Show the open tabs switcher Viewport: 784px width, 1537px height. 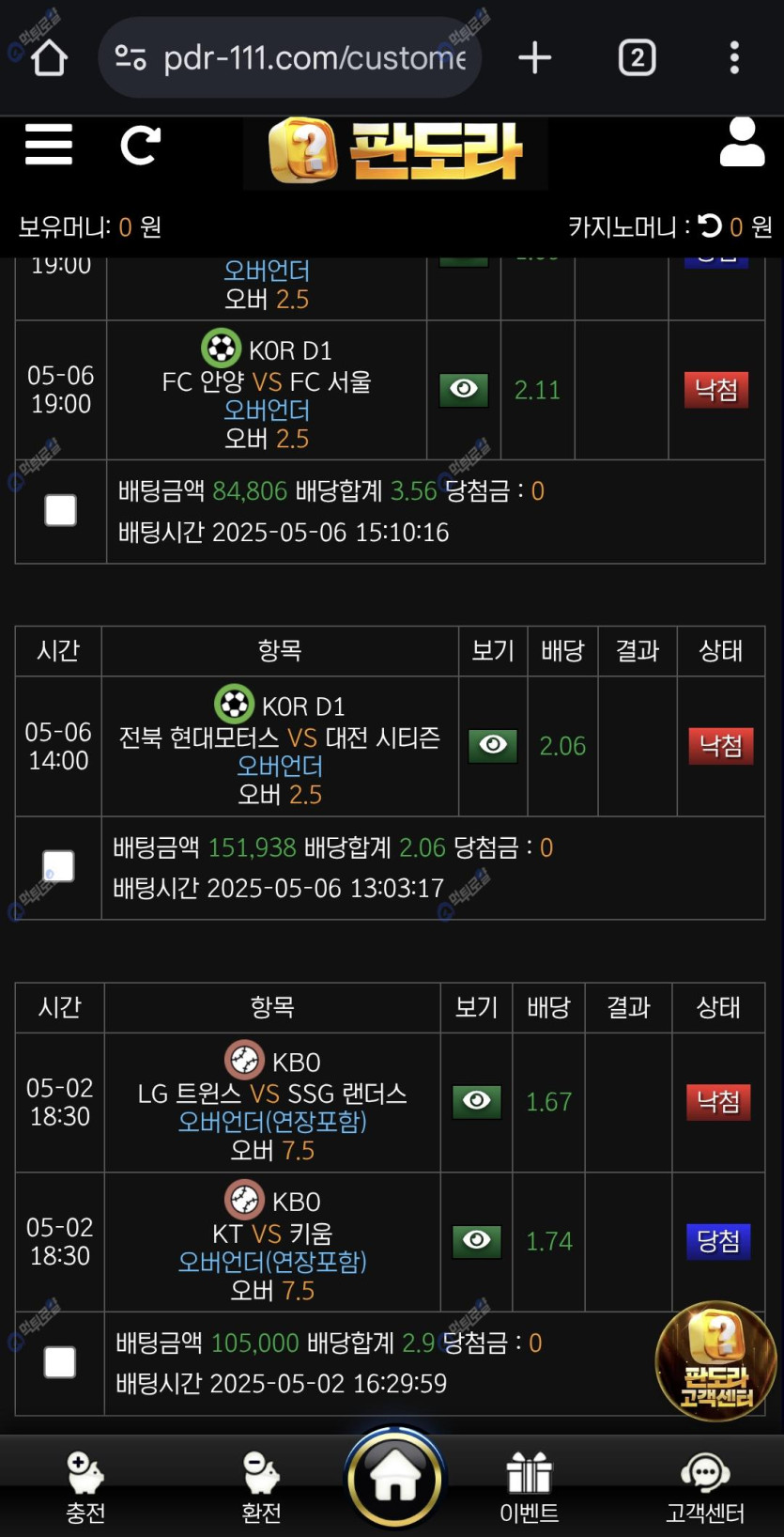coord(637,58)
